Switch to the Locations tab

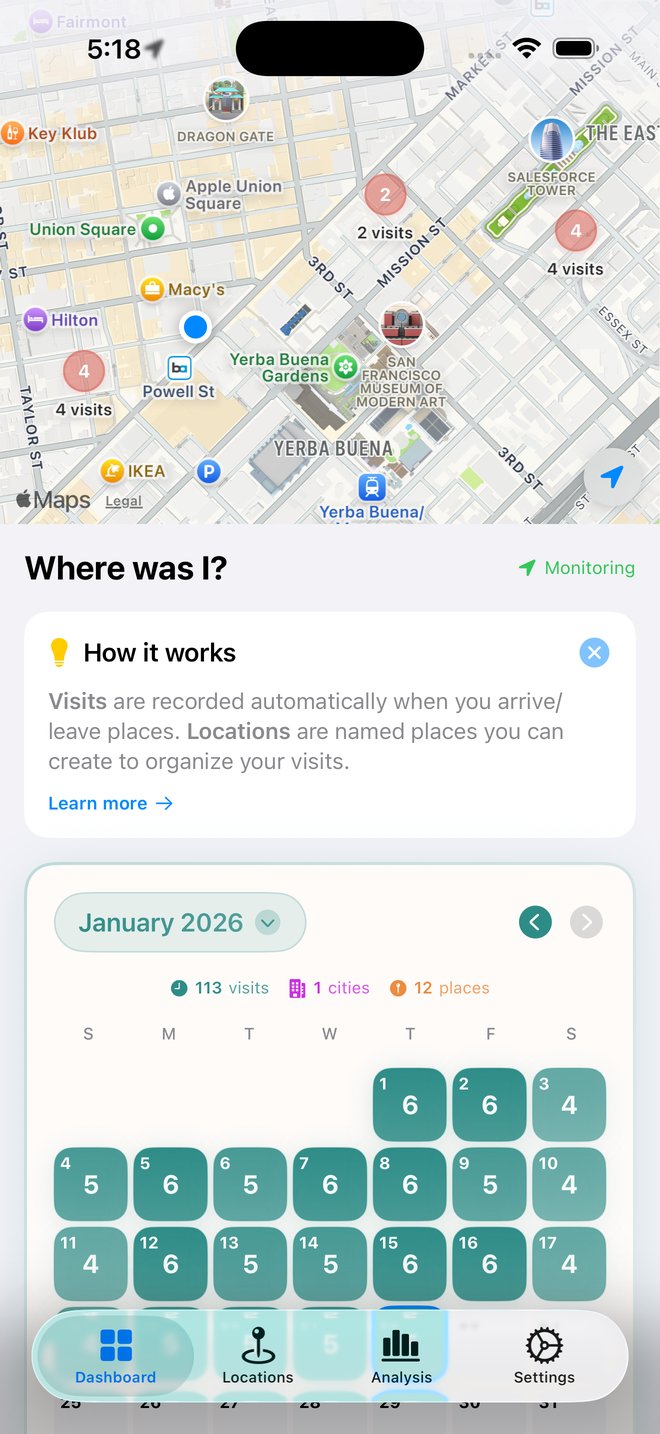(x=258, y=1356)
